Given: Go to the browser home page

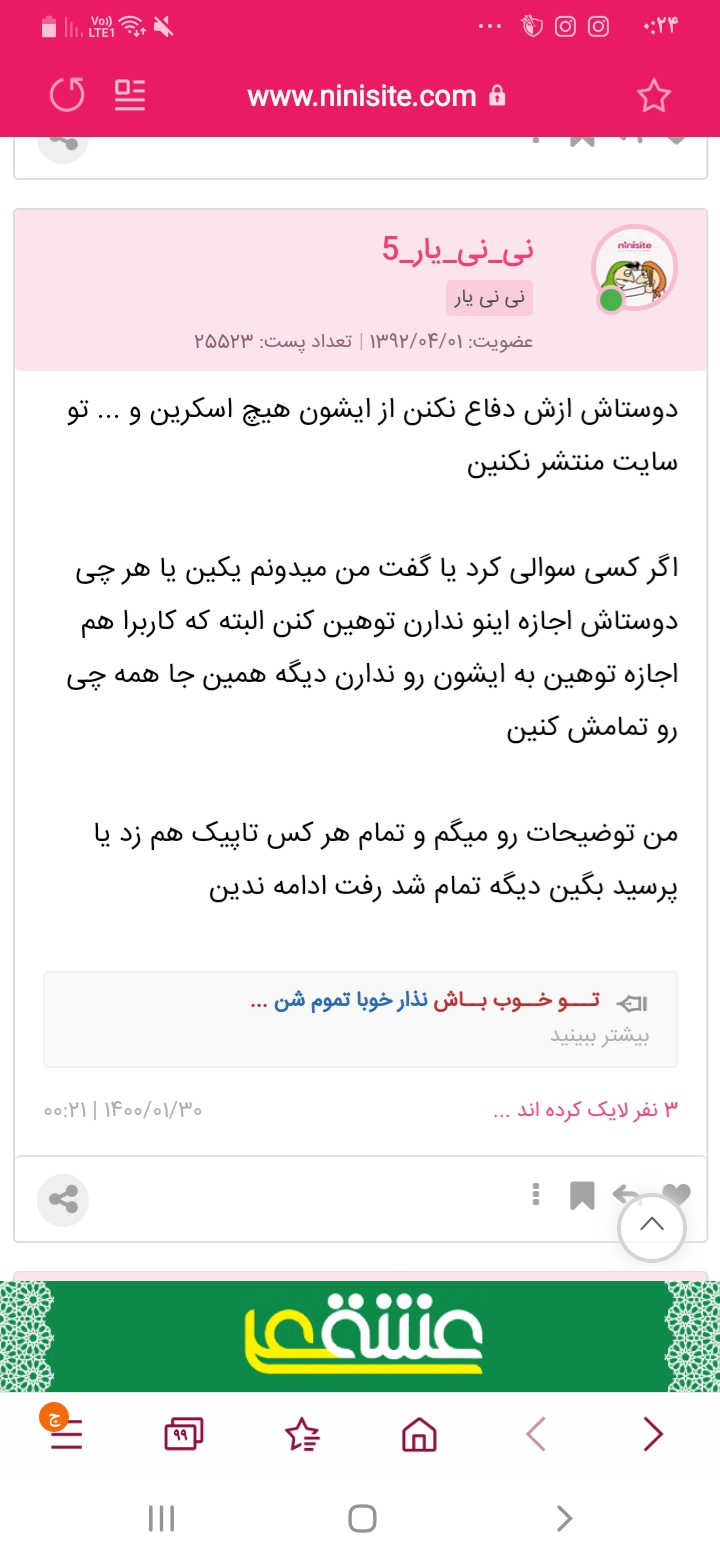Looking at the screenshot, I should [x=419, y=1435].
